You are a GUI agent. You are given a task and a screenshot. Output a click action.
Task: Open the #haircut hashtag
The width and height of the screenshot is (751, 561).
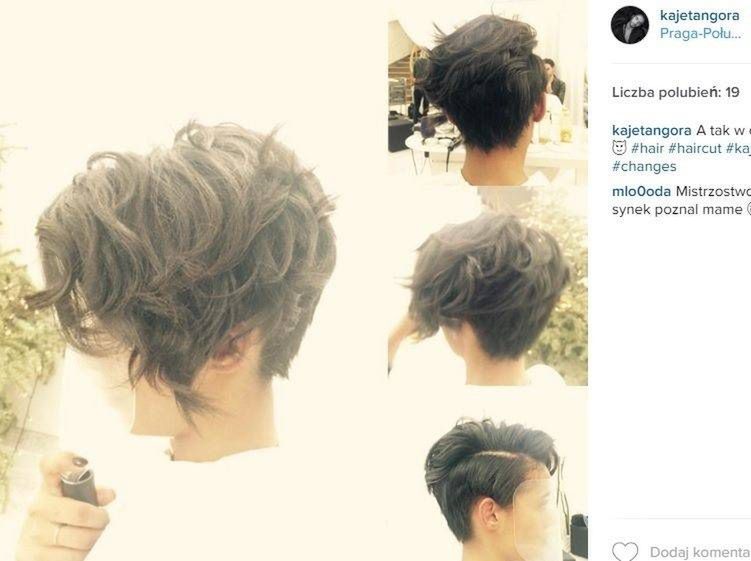695,148
